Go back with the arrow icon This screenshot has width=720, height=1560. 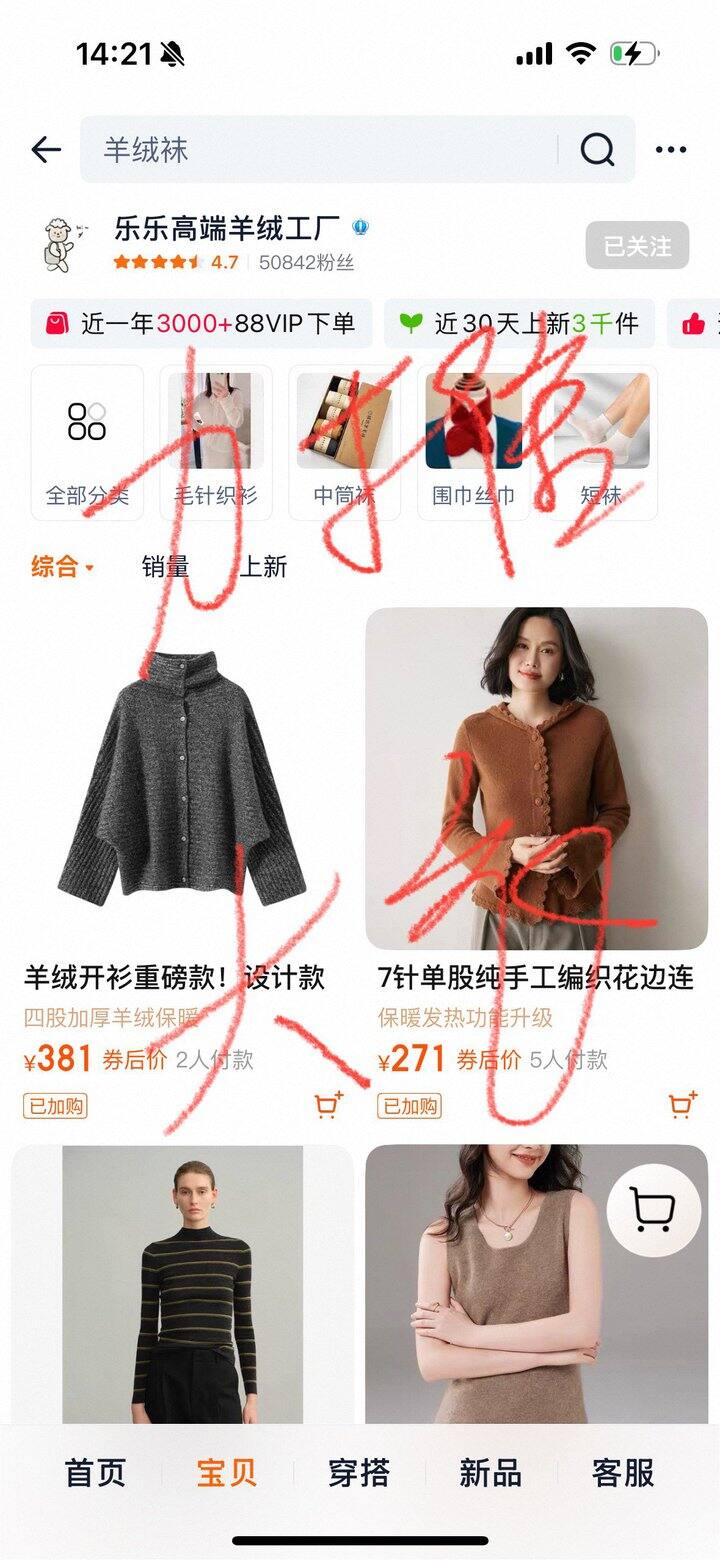(46, 150)
